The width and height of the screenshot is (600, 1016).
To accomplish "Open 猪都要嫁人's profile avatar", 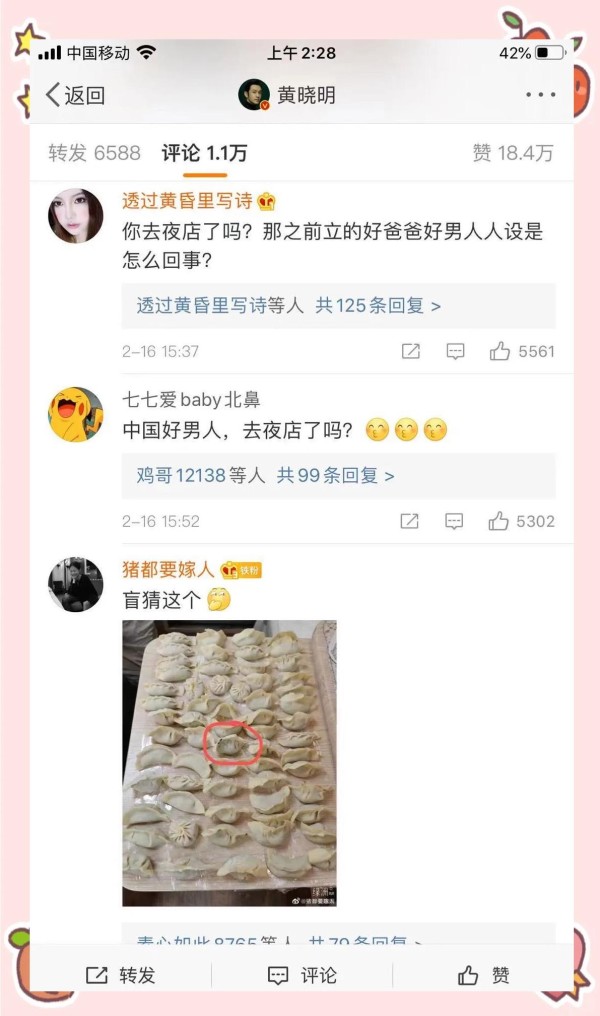I will [76, 585].
